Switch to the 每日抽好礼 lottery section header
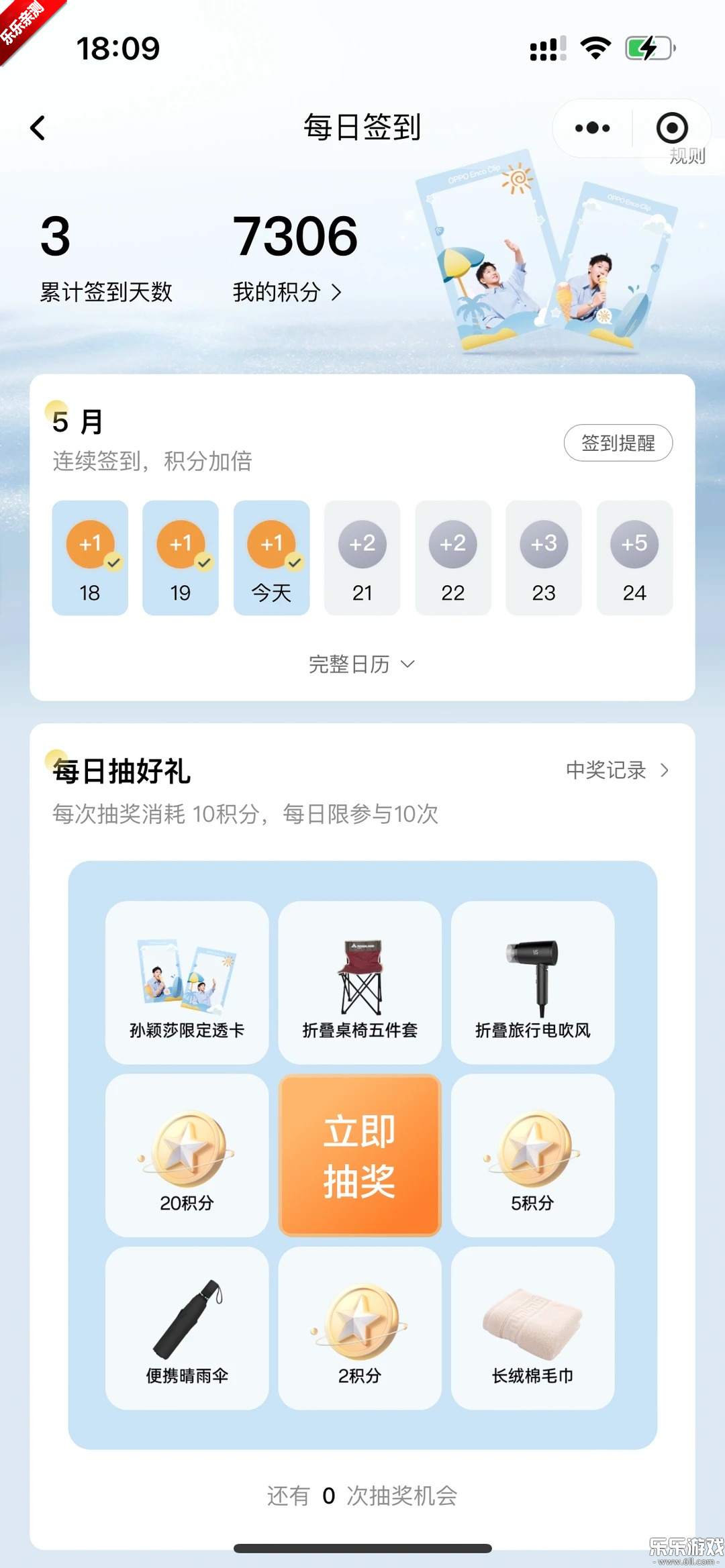This screenshot has width=725, height=1568. point(121,770)
